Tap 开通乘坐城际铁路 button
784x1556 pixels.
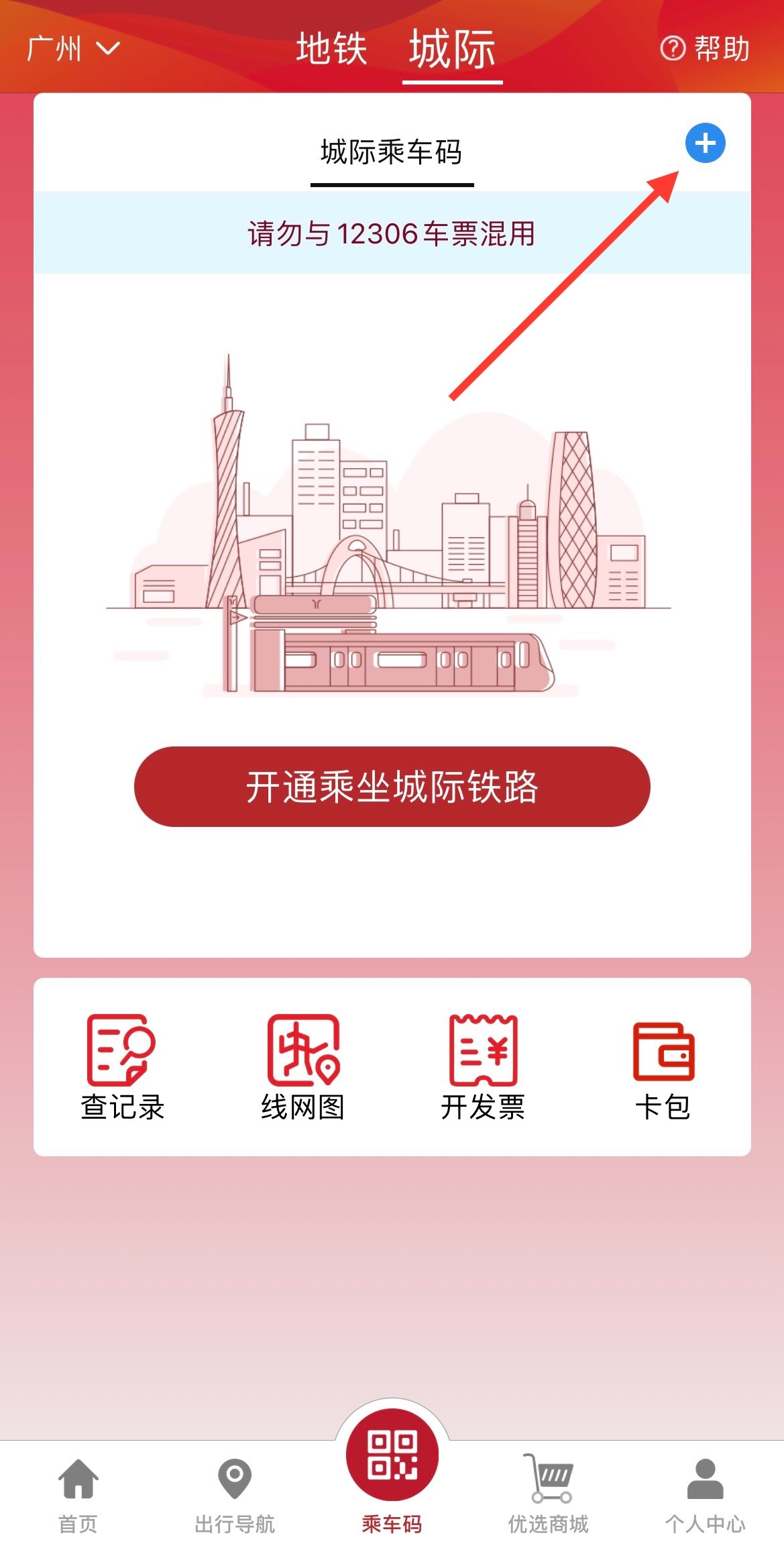(392, 786)
